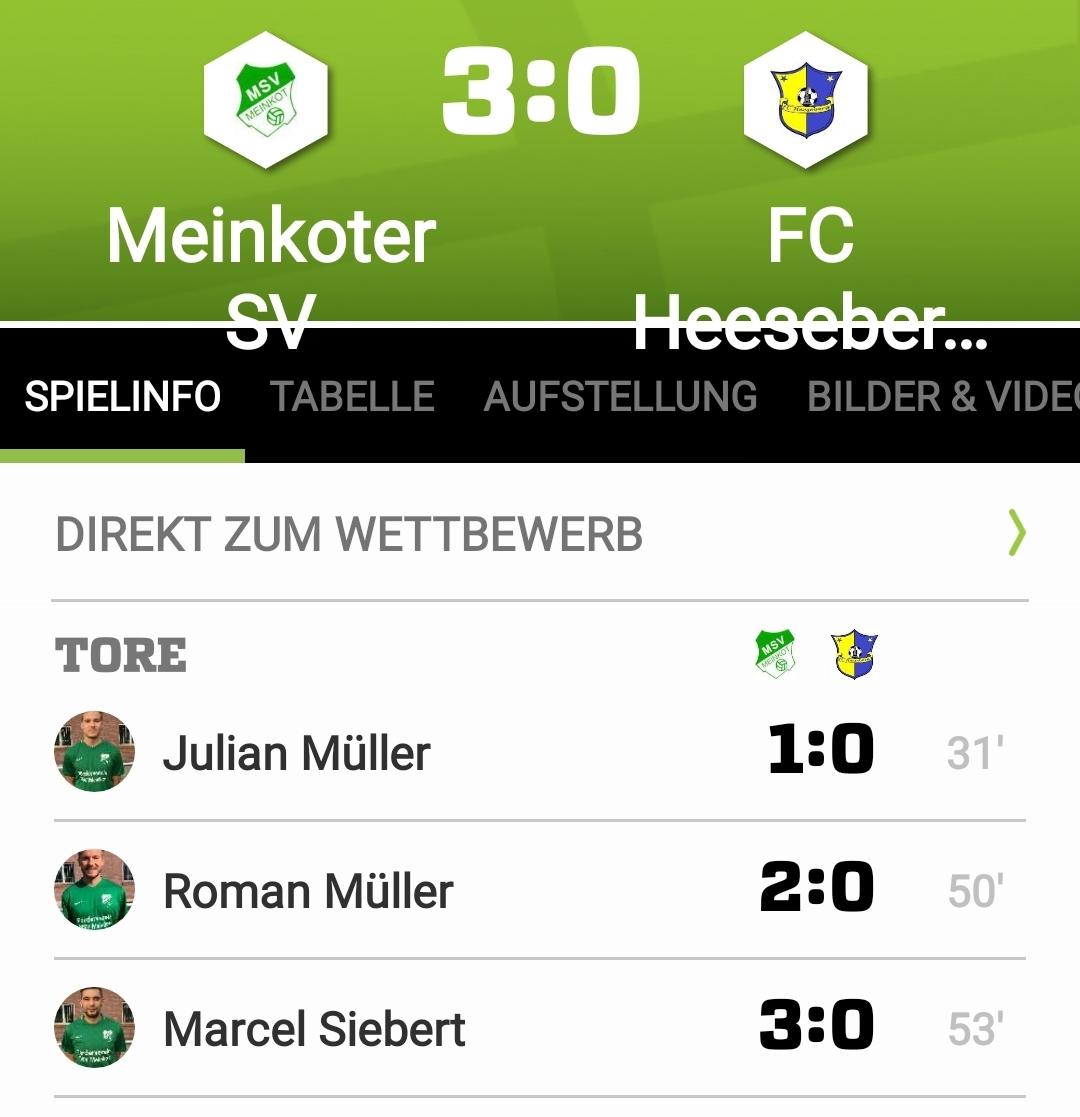Open the Aufstellung tab
Screen dimensions: 1080x1117
[620, 397]
